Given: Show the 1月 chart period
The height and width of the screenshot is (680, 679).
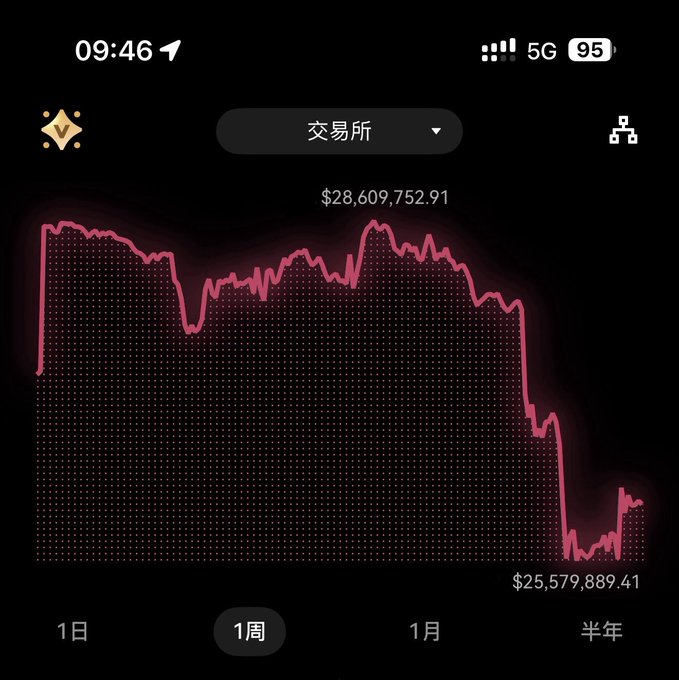Looking at the screenshot, I should point(425,631).
